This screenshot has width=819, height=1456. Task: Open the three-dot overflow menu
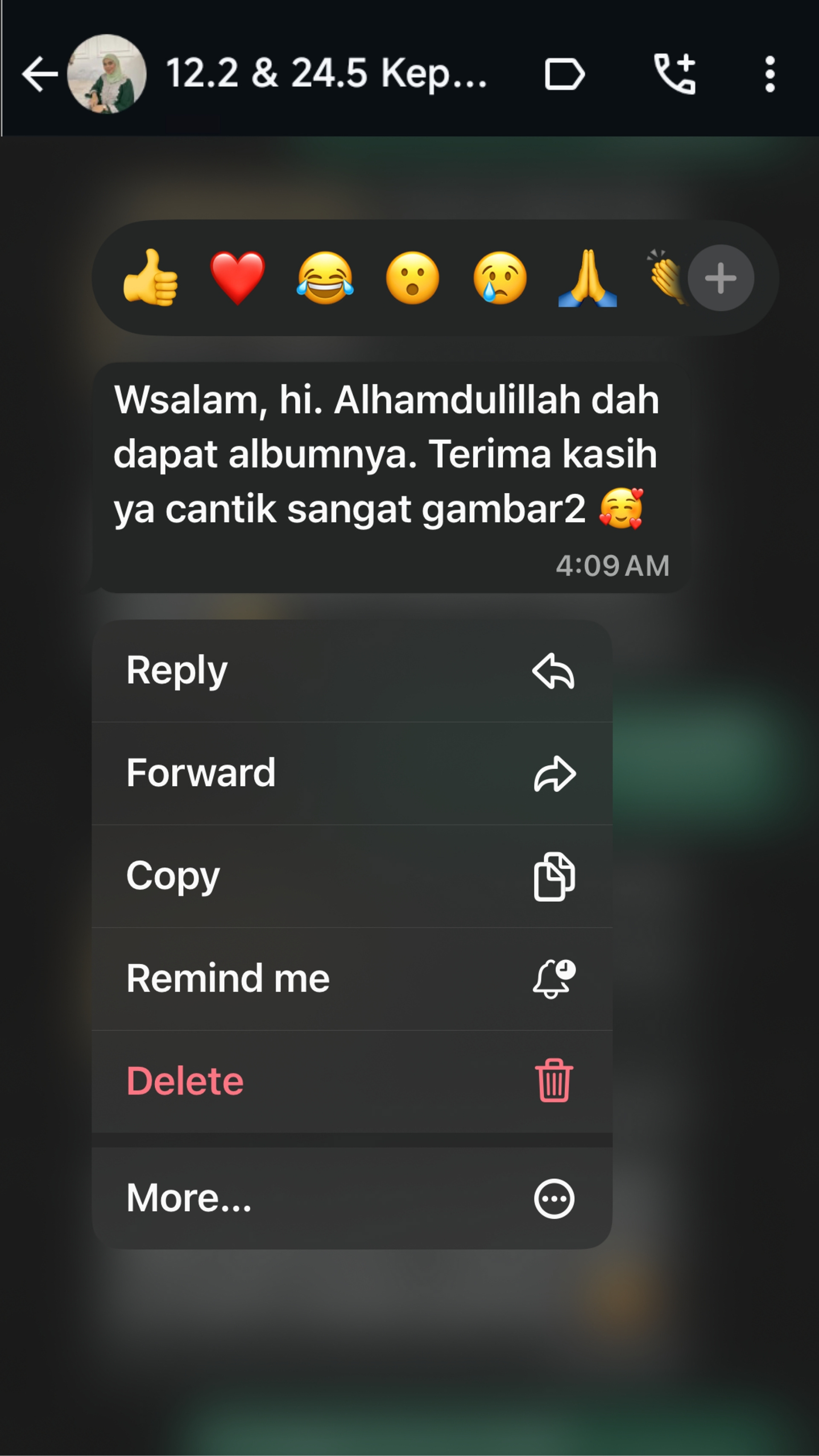[769, 73]
